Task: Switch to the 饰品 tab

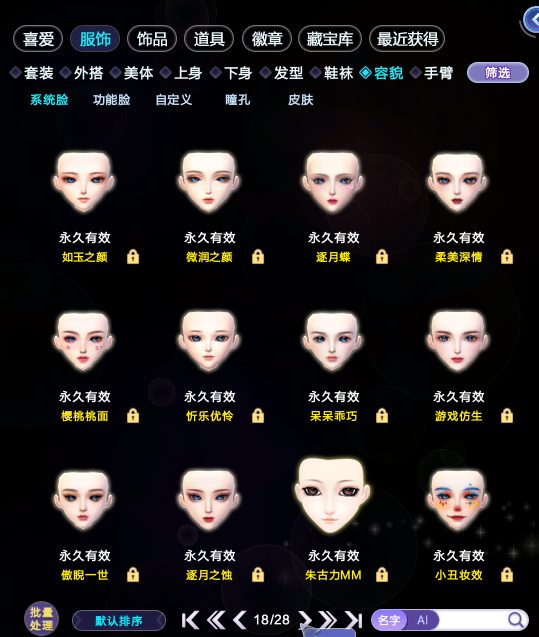Action: pyautogui.click(x=152, y=39)
